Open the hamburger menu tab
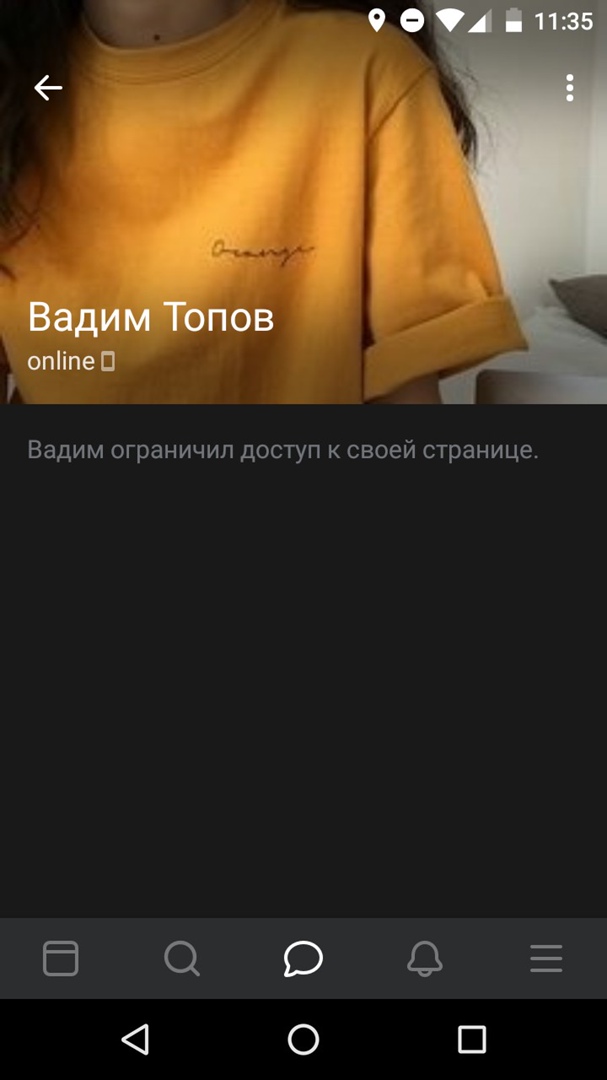 point(546,958)
